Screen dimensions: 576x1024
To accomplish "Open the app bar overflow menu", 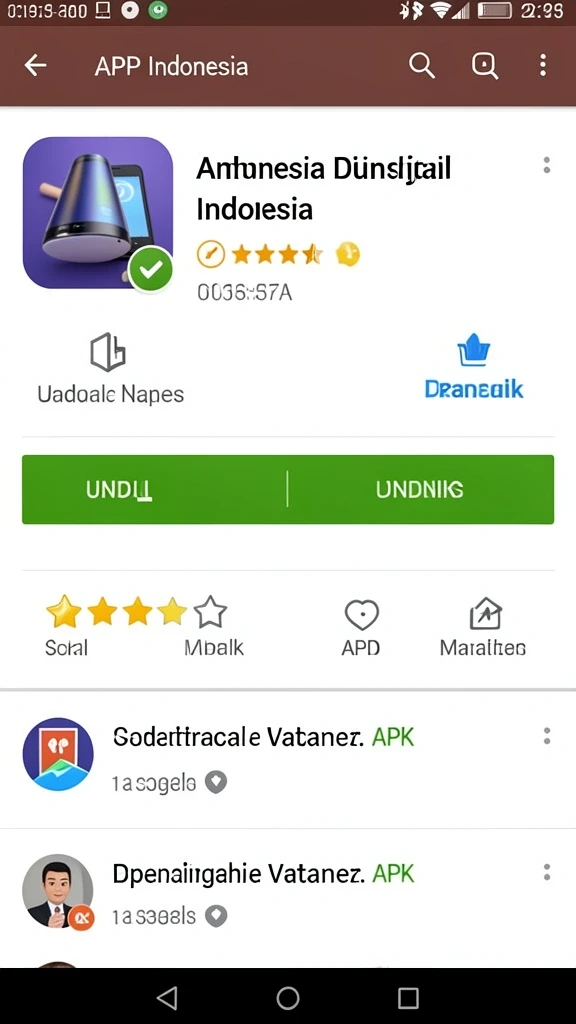I will pos(543,65).
